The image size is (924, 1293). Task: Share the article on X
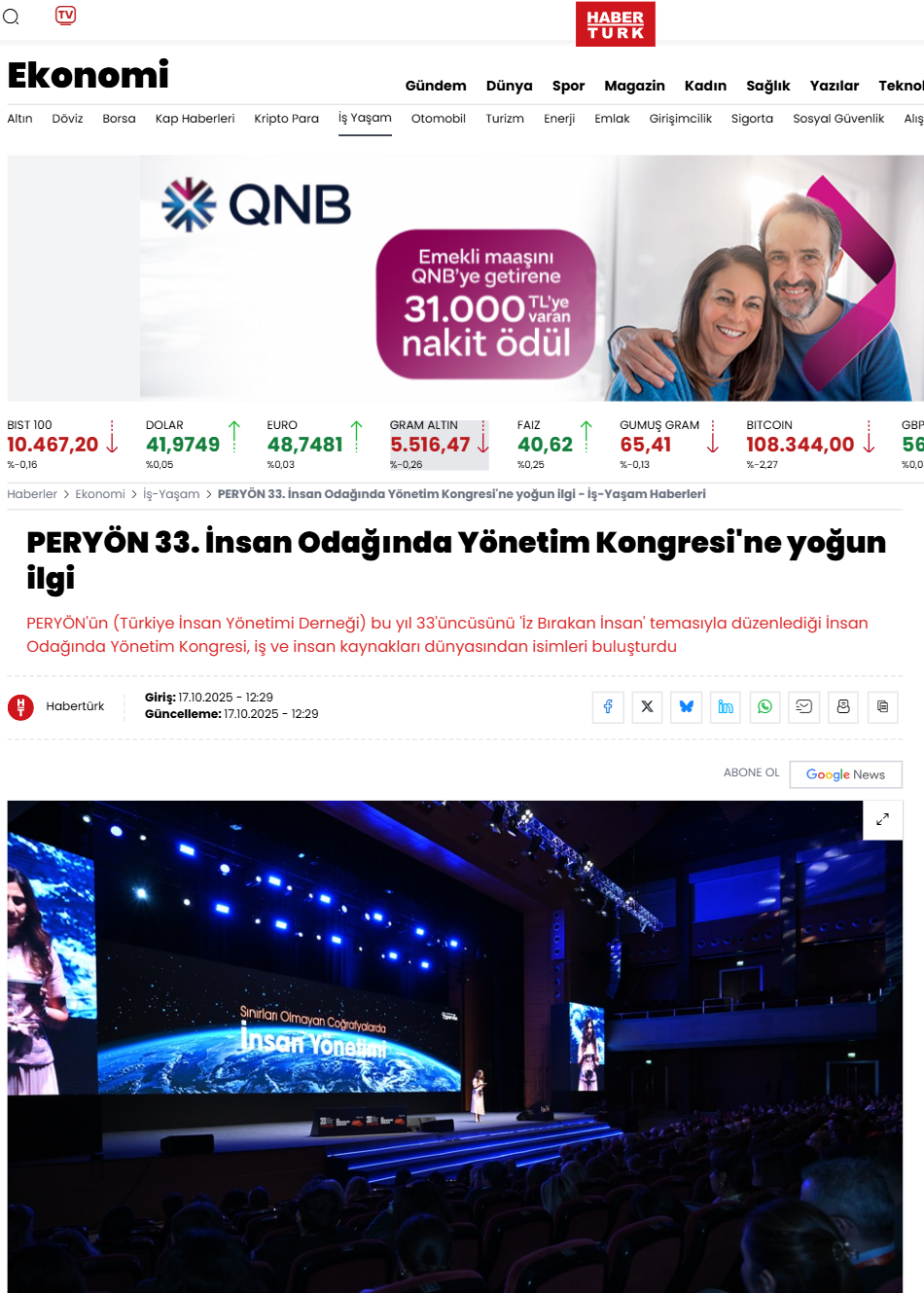(647, 707)
